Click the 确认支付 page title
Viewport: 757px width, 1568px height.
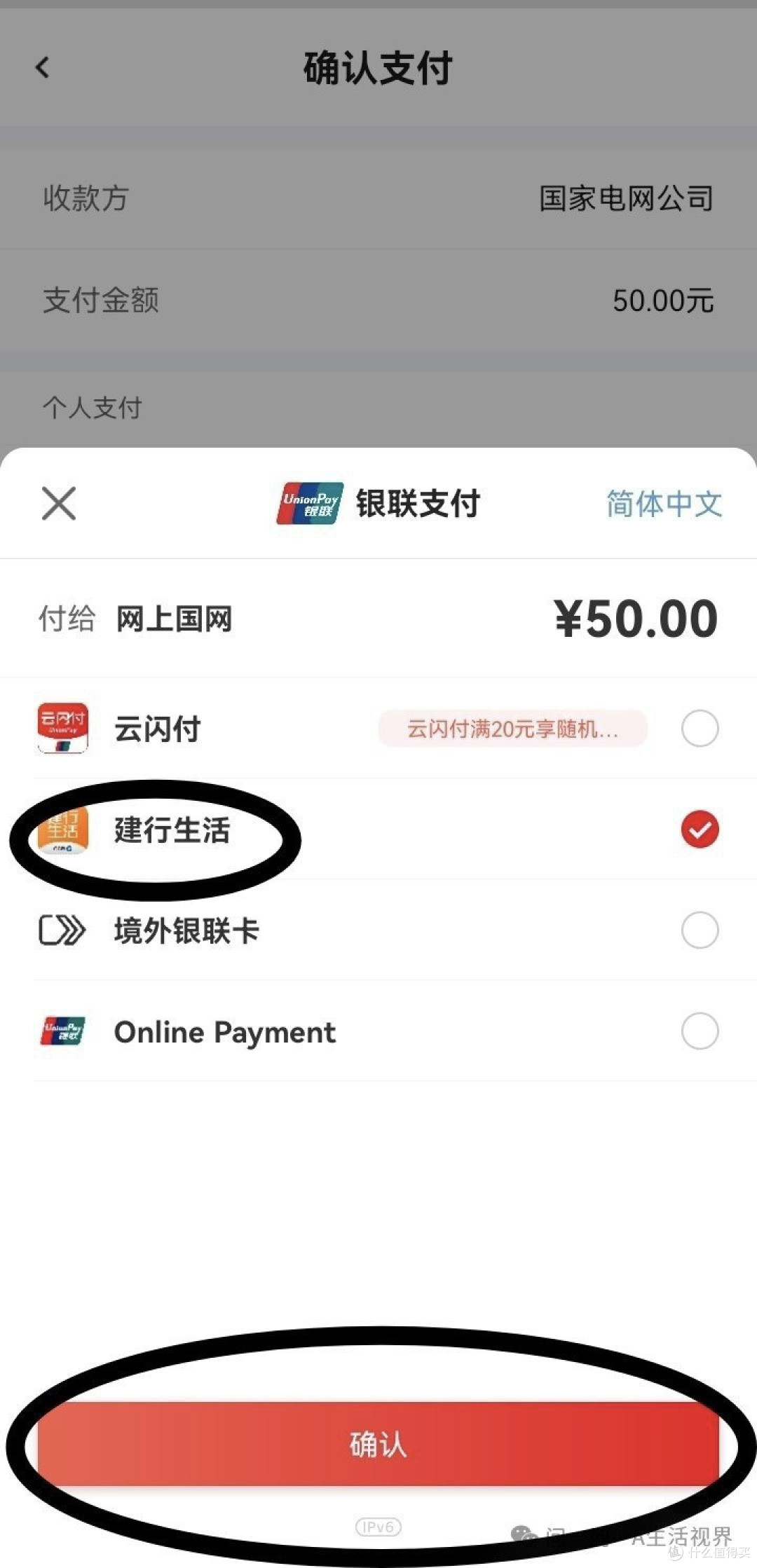377,67
